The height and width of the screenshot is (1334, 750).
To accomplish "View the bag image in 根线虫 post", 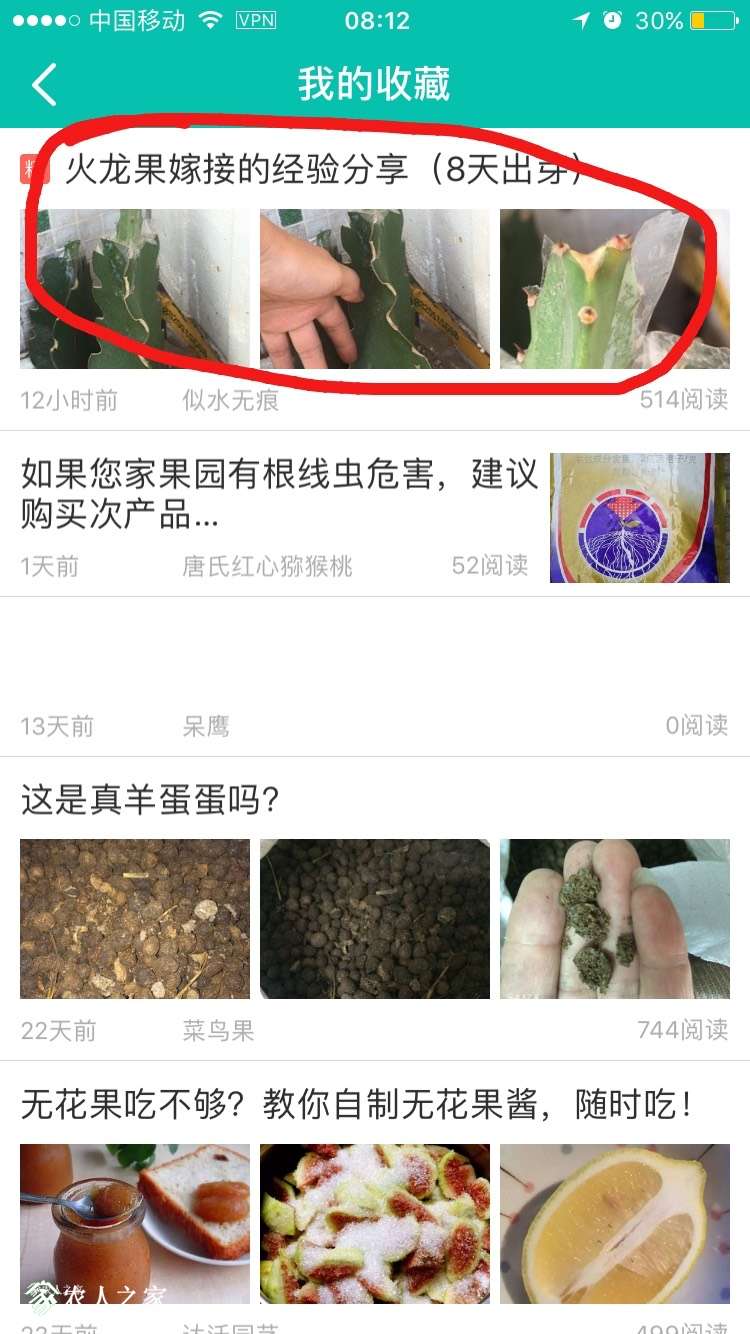I will 639,517.
